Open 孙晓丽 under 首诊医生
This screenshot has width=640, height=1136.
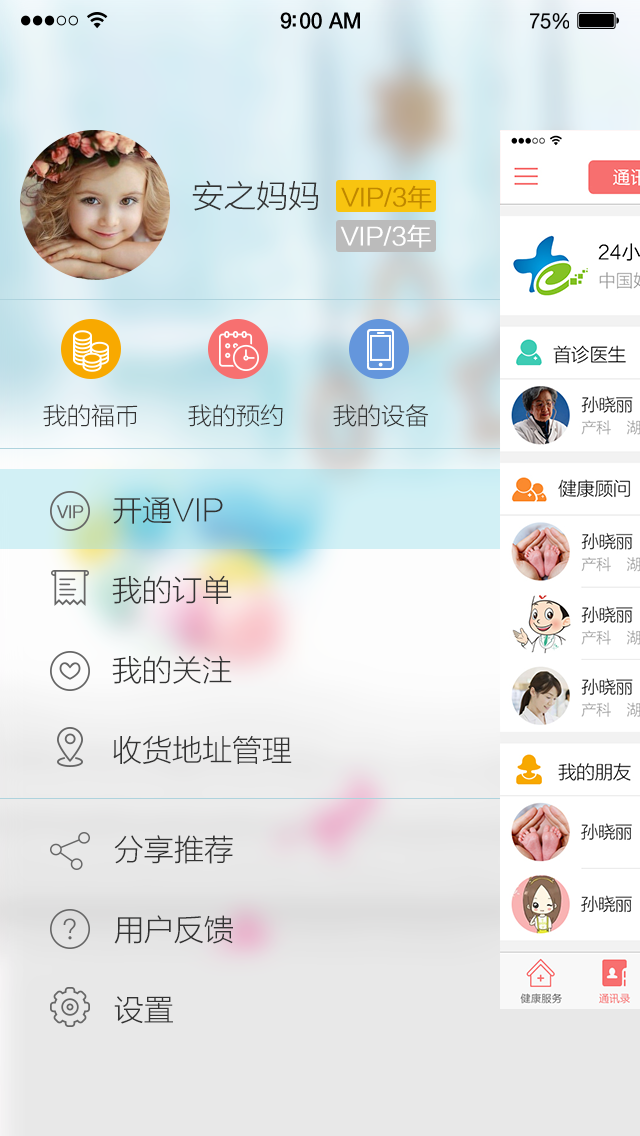(575, 414)
